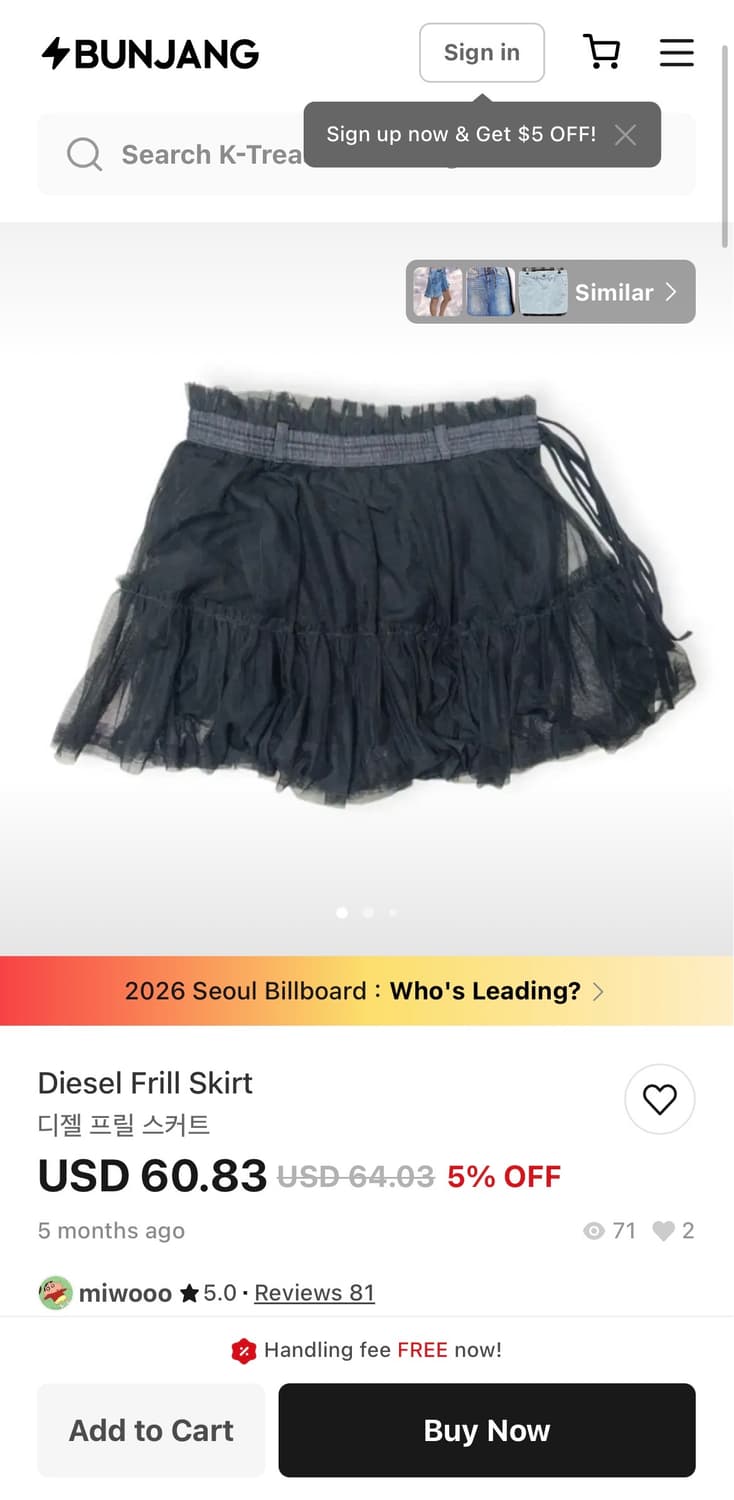This screenshot has height=1500, width=734.
Task: Open the Bunjang home logo
Action: tap(150, 53)
